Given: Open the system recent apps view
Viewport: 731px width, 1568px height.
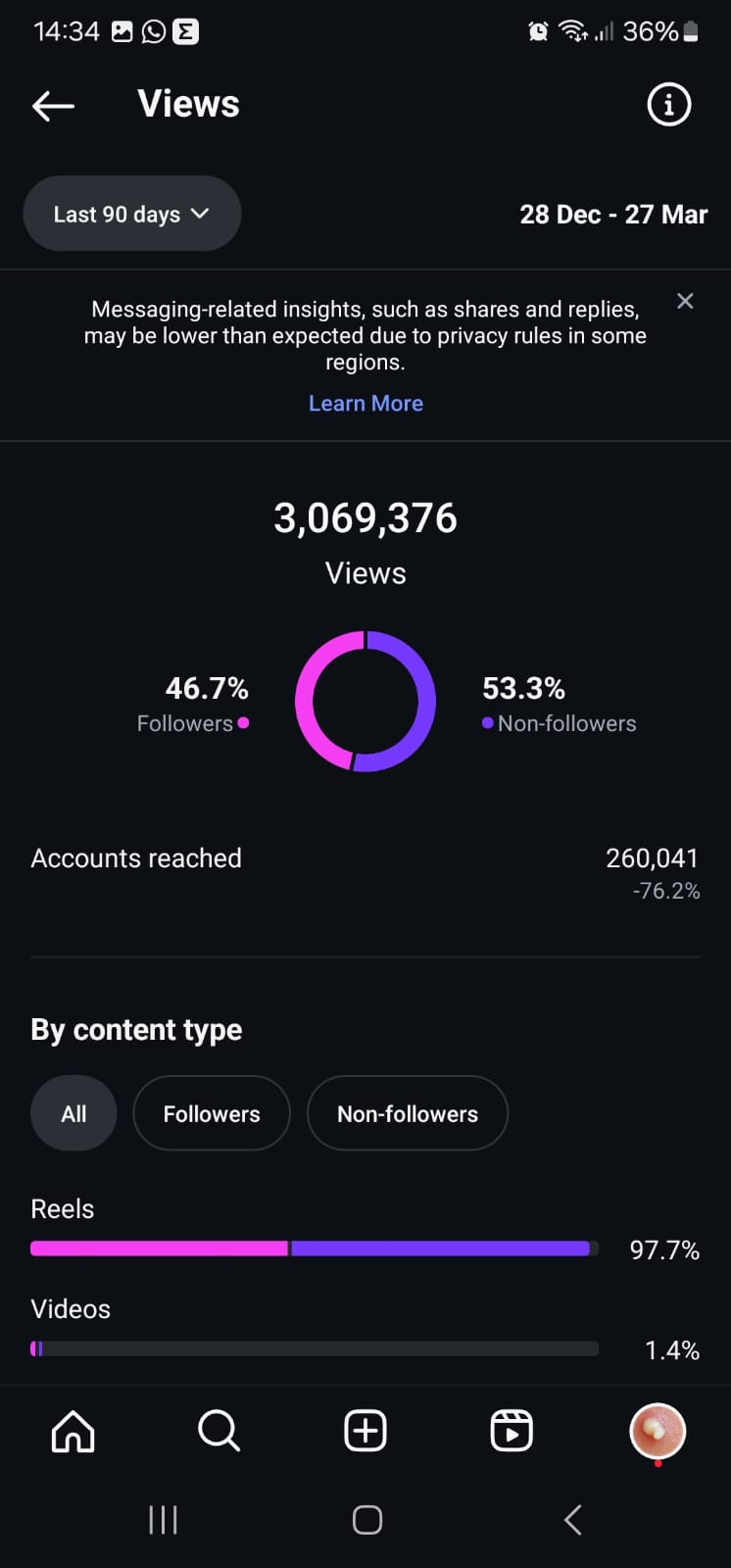Looking at the screenshot, I should 163,1520.
